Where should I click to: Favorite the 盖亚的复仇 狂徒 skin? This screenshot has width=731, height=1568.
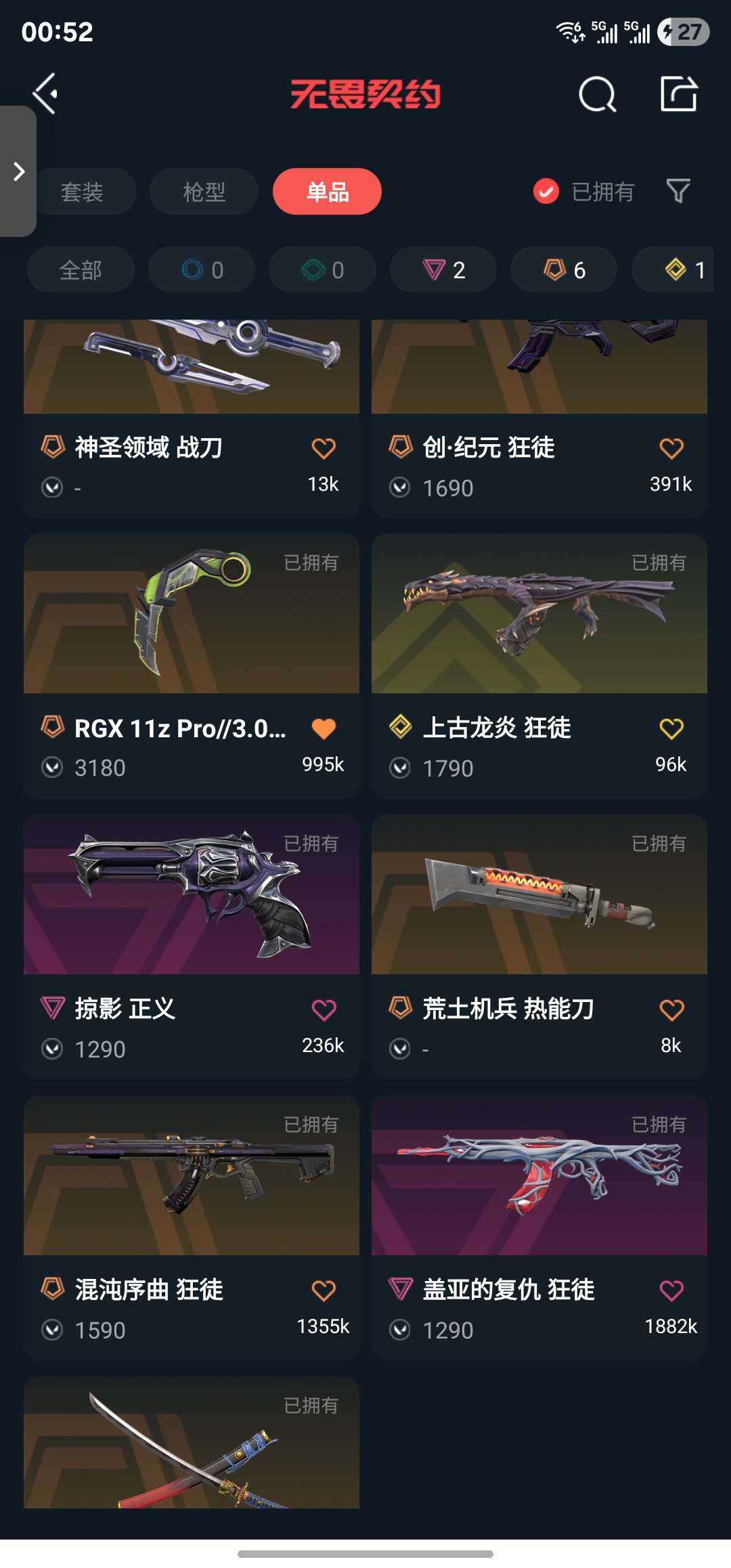tap(671, 1290)
